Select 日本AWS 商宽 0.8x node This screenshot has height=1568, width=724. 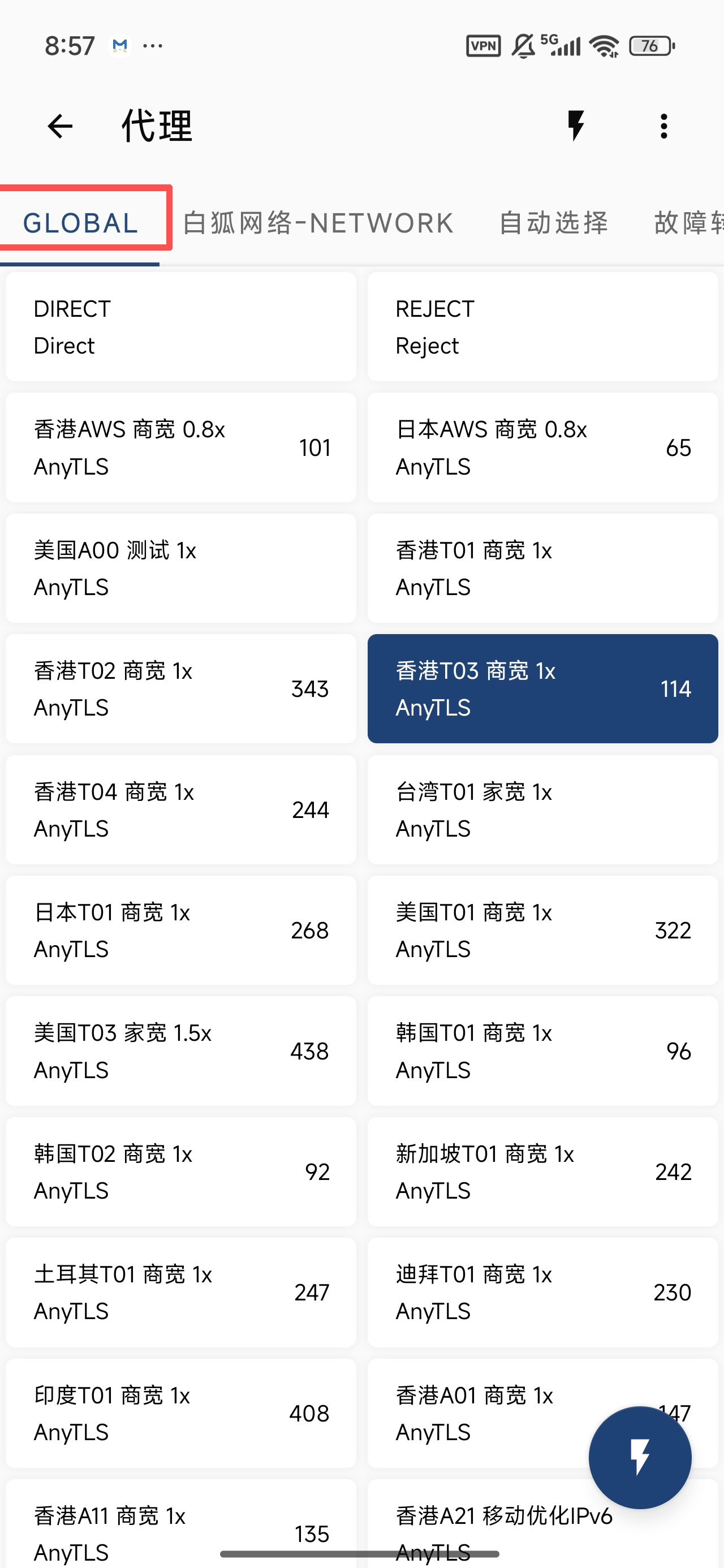[542, 447]
